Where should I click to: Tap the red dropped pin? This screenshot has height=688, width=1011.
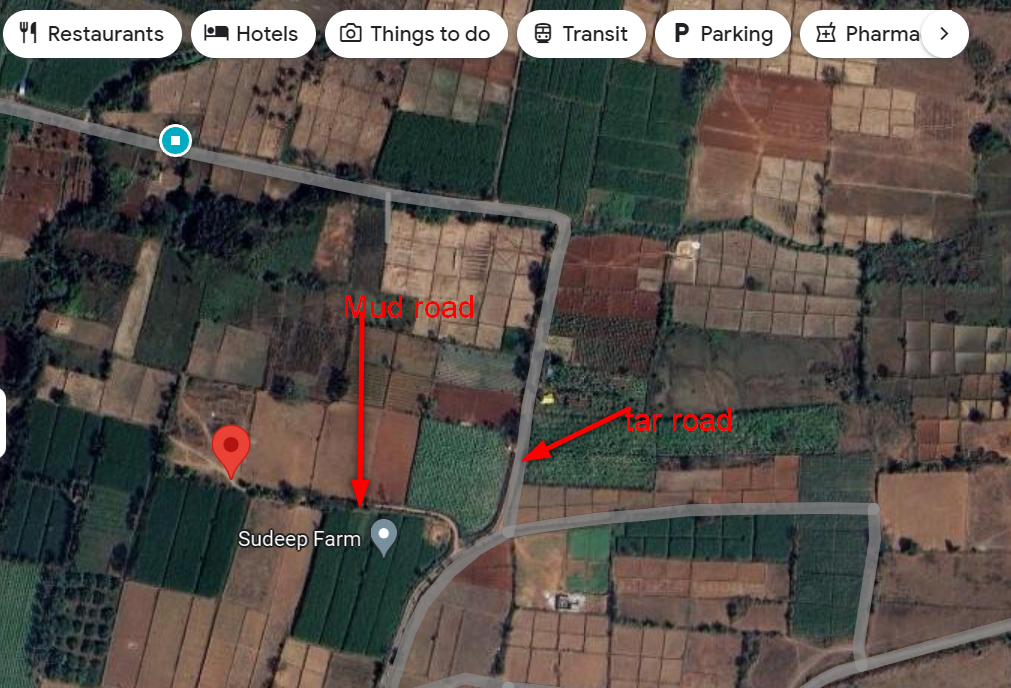pyautogui.click(x=232, y=449)
